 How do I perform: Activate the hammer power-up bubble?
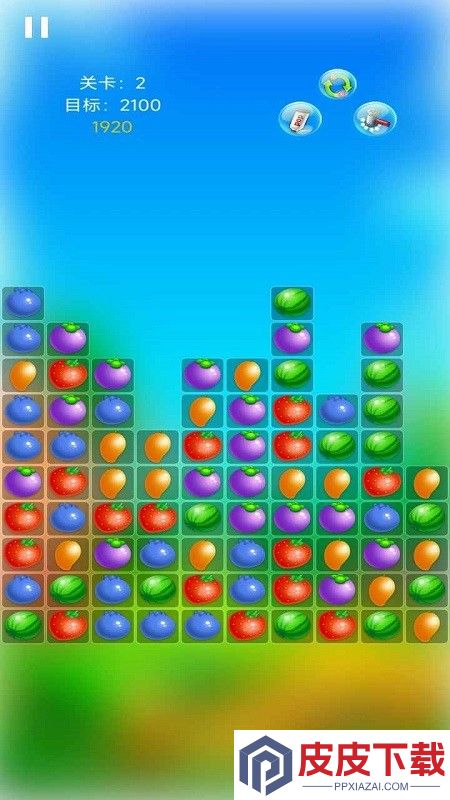(x=375, y=118)
